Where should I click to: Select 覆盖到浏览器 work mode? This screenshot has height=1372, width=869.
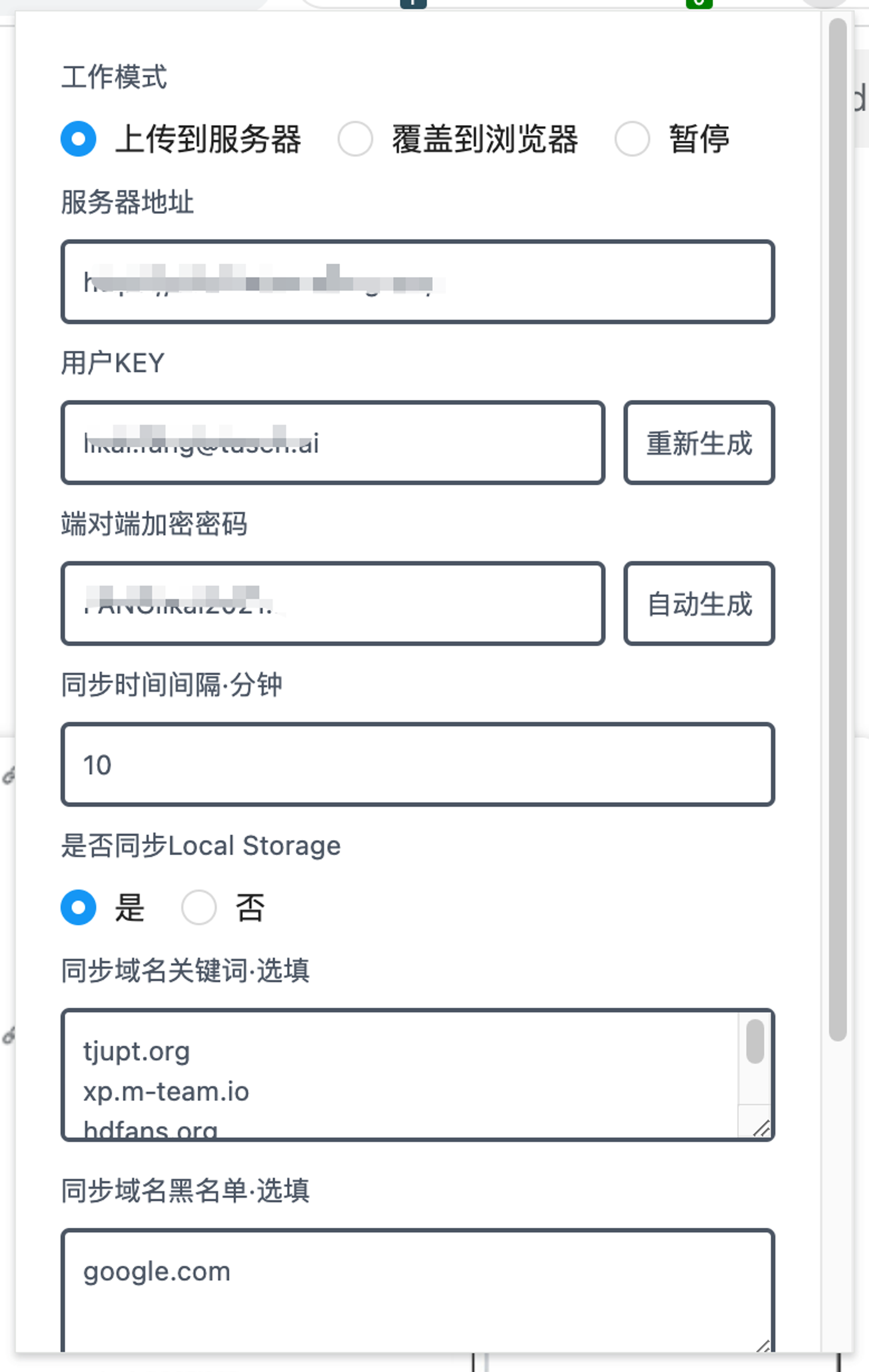(x=355, y=139)
